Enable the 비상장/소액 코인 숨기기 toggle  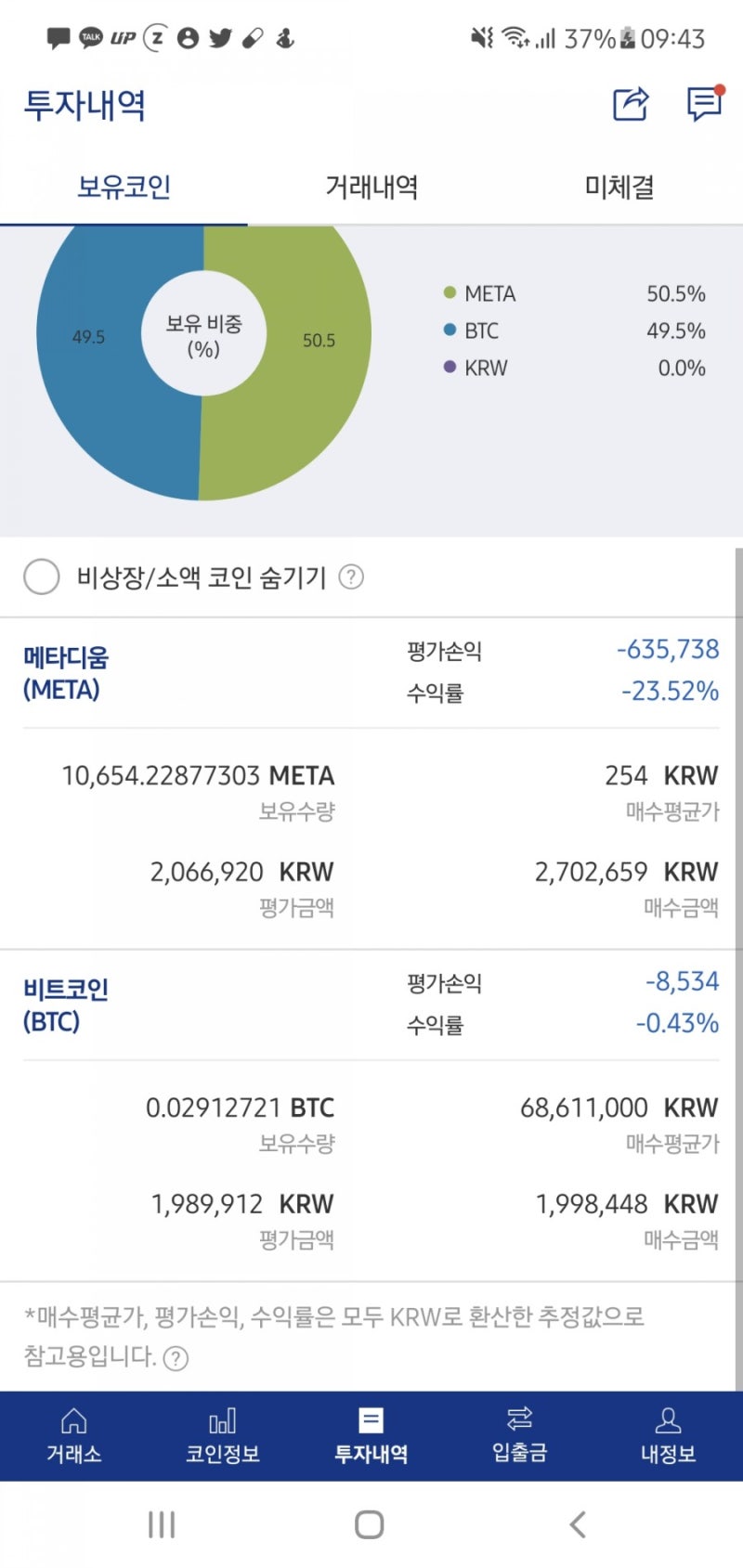(x=41, y=577)
